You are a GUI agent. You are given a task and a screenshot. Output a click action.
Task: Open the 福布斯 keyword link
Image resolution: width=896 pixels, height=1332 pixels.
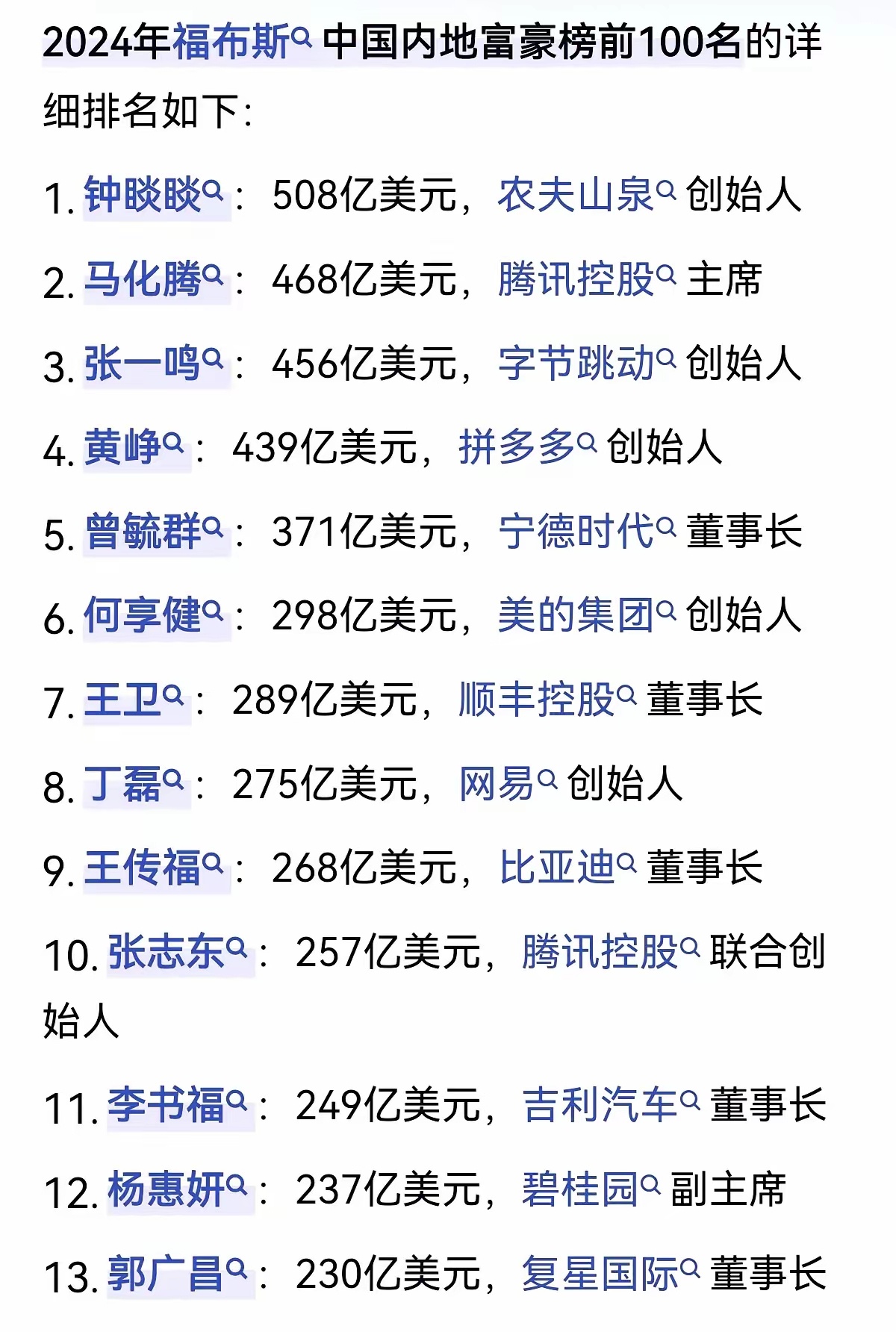(x=231, y=42)
